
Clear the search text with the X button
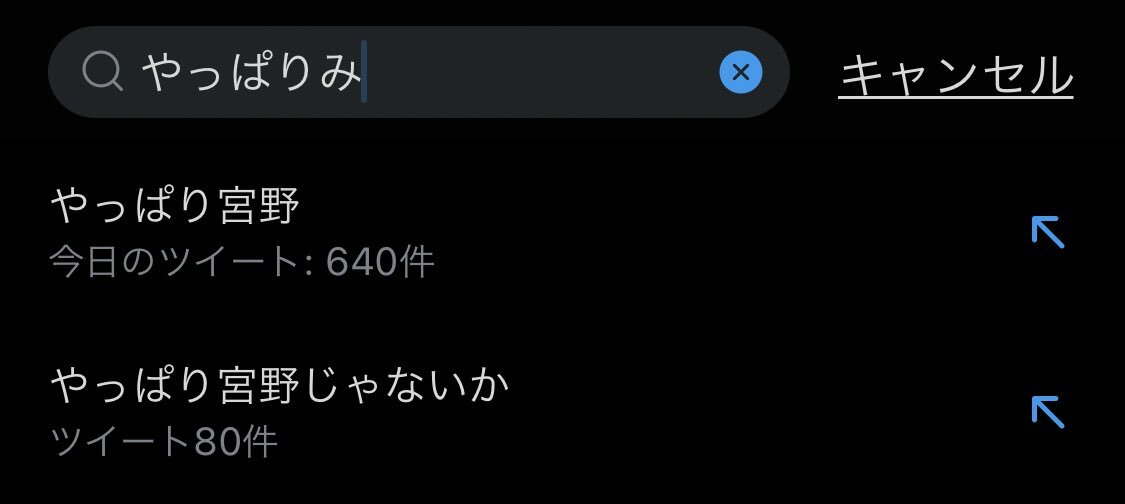tap(740, 72)
